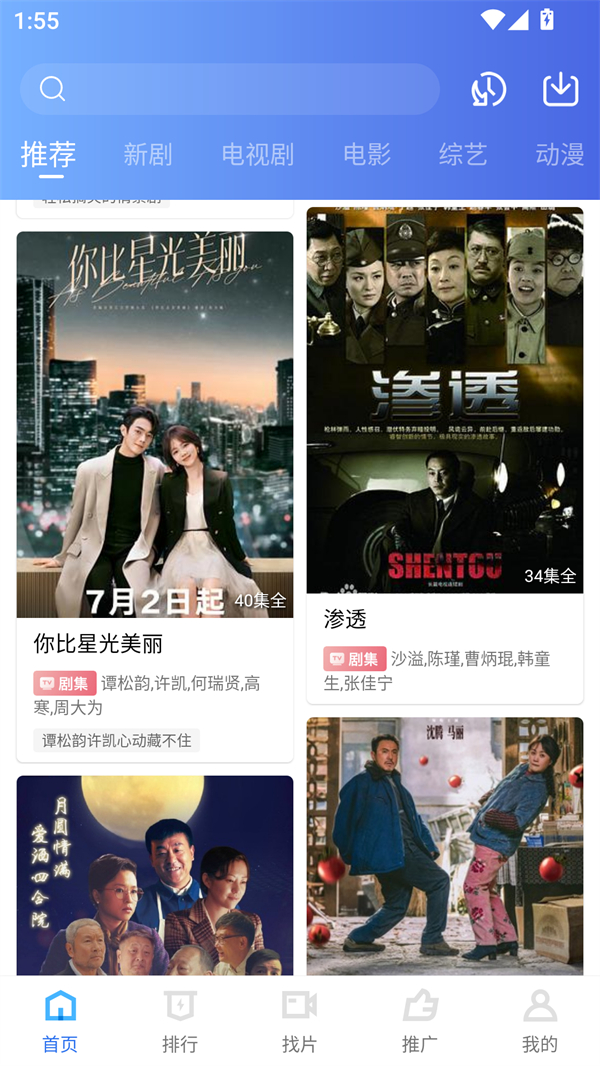
Task: Open the 找片 tab
Action: 300,1020
